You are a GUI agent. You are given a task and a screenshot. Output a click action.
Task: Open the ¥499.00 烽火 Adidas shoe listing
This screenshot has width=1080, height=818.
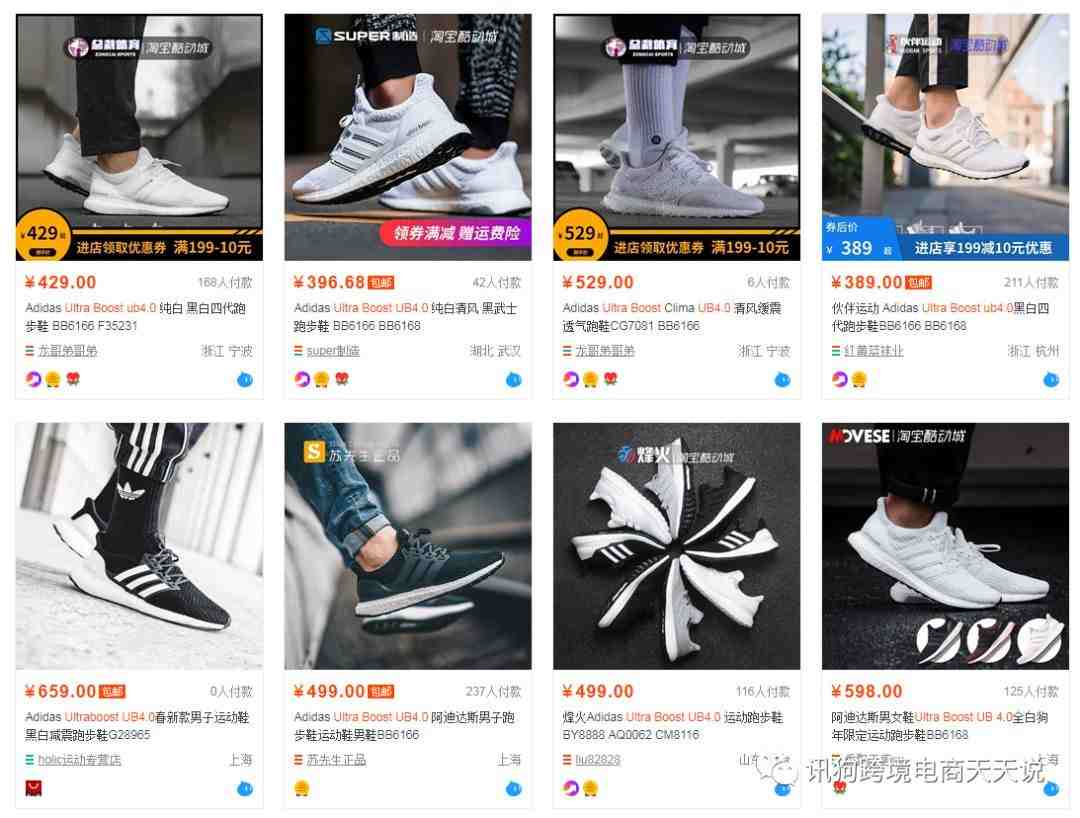[x=676, y=546]
